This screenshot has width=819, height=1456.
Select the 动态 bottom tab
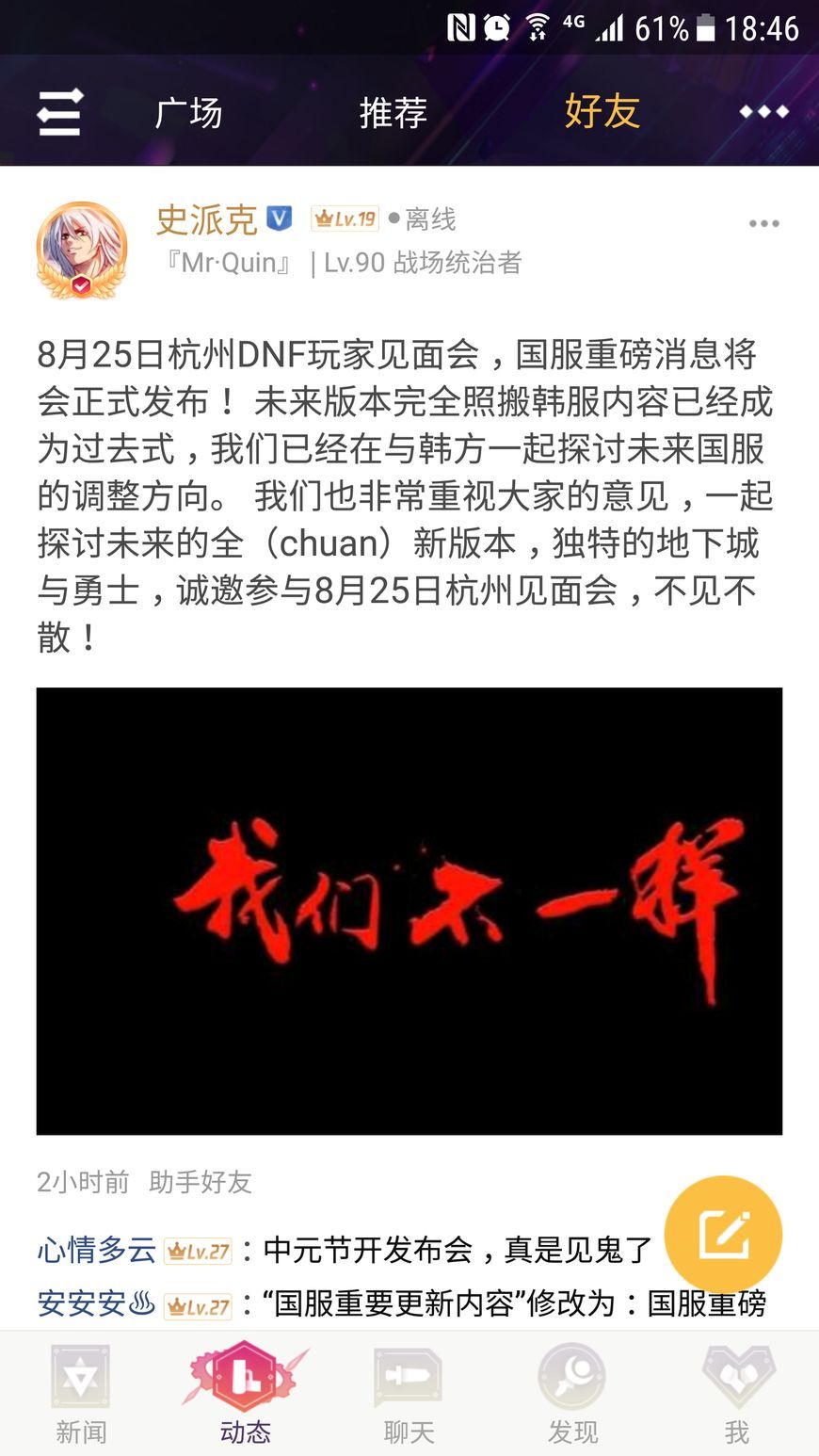[x=245, y=1396]
